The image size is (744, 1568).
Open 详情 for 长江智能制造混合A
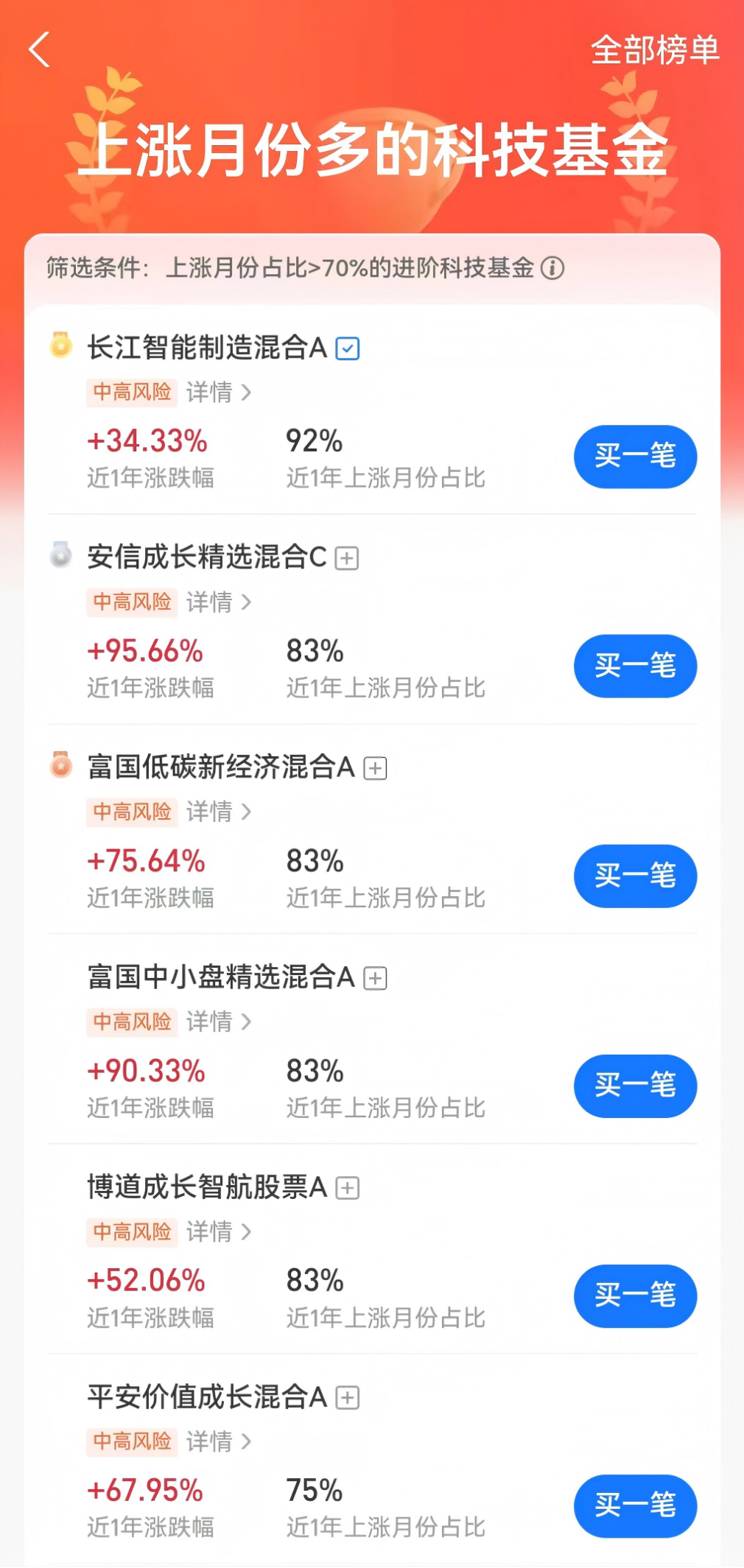click(x=218, y=392)
